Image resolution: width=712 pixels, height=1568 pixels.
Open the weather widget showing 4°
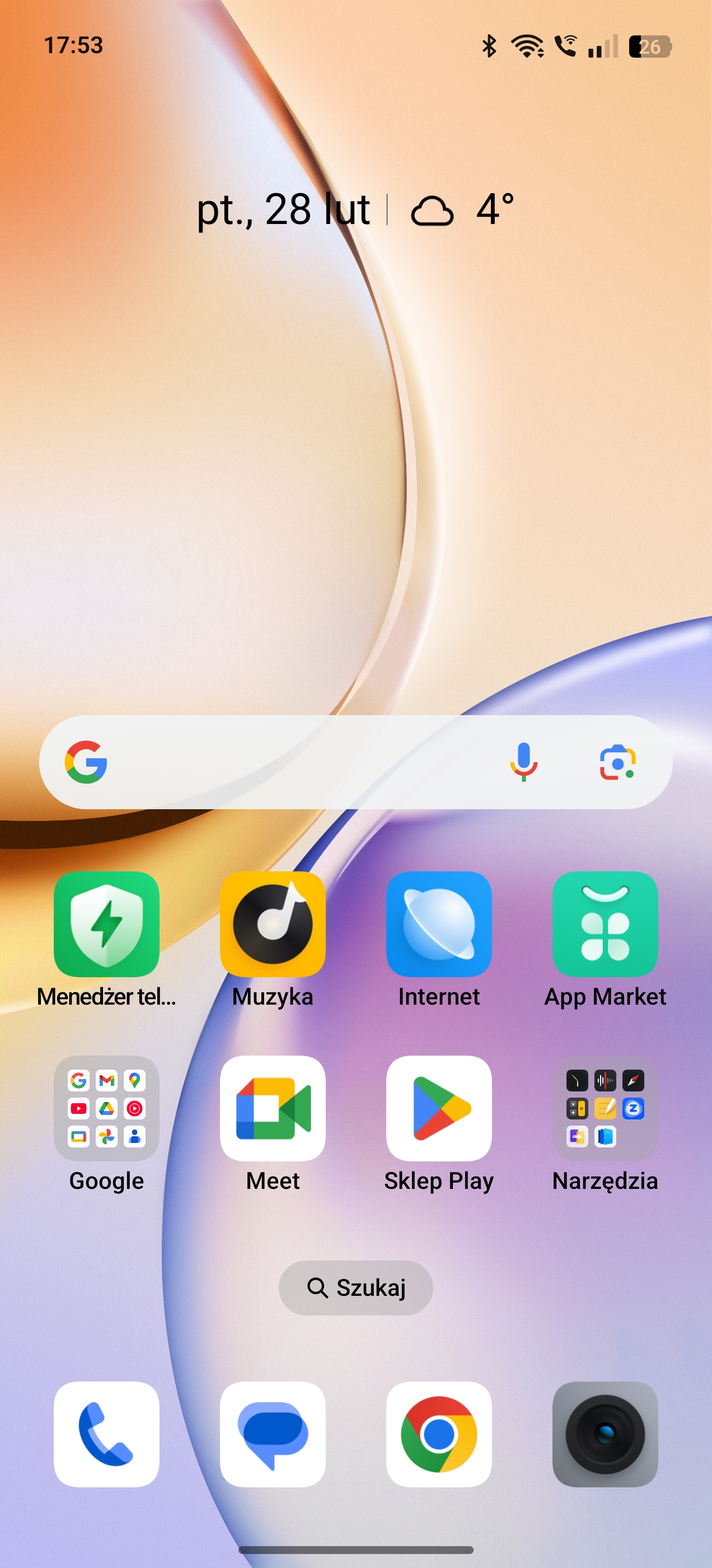(462, 210)
